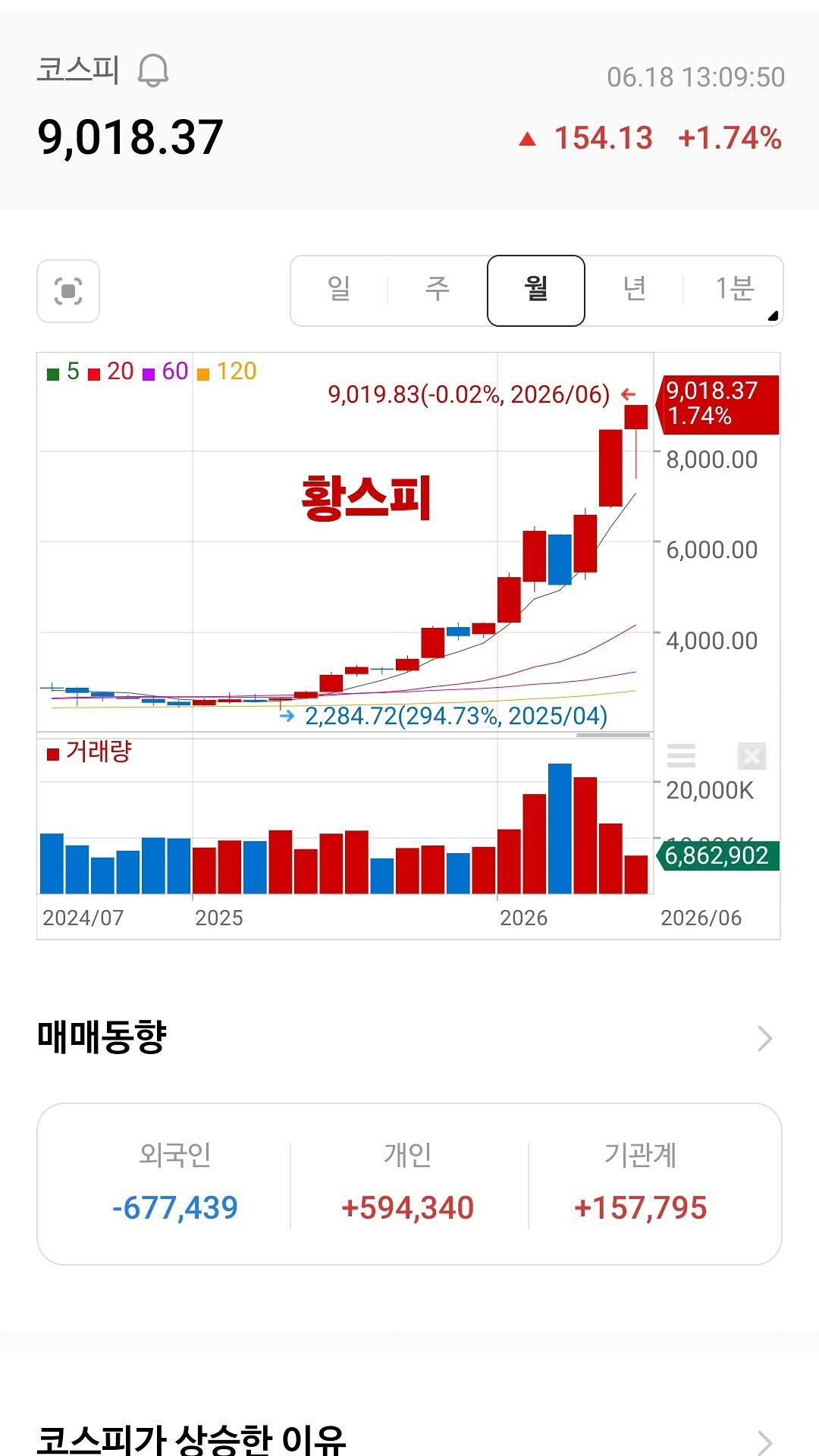Open the investor trading summary card
Viewport: 819px width, 1456px height.
pos(409,1184)
